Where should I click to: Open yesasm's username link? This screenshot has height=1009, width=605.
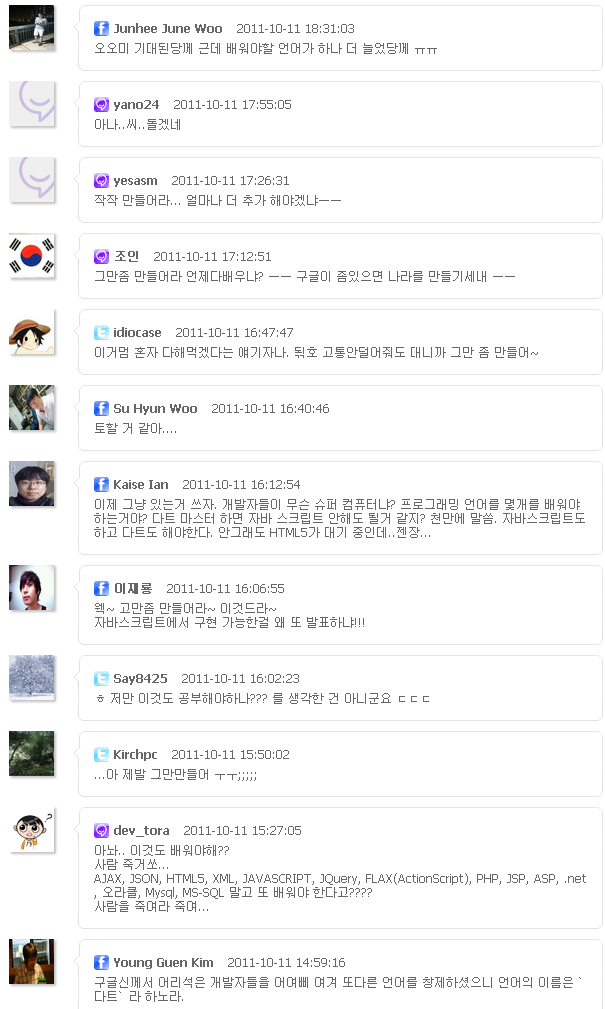click(135, 180)
